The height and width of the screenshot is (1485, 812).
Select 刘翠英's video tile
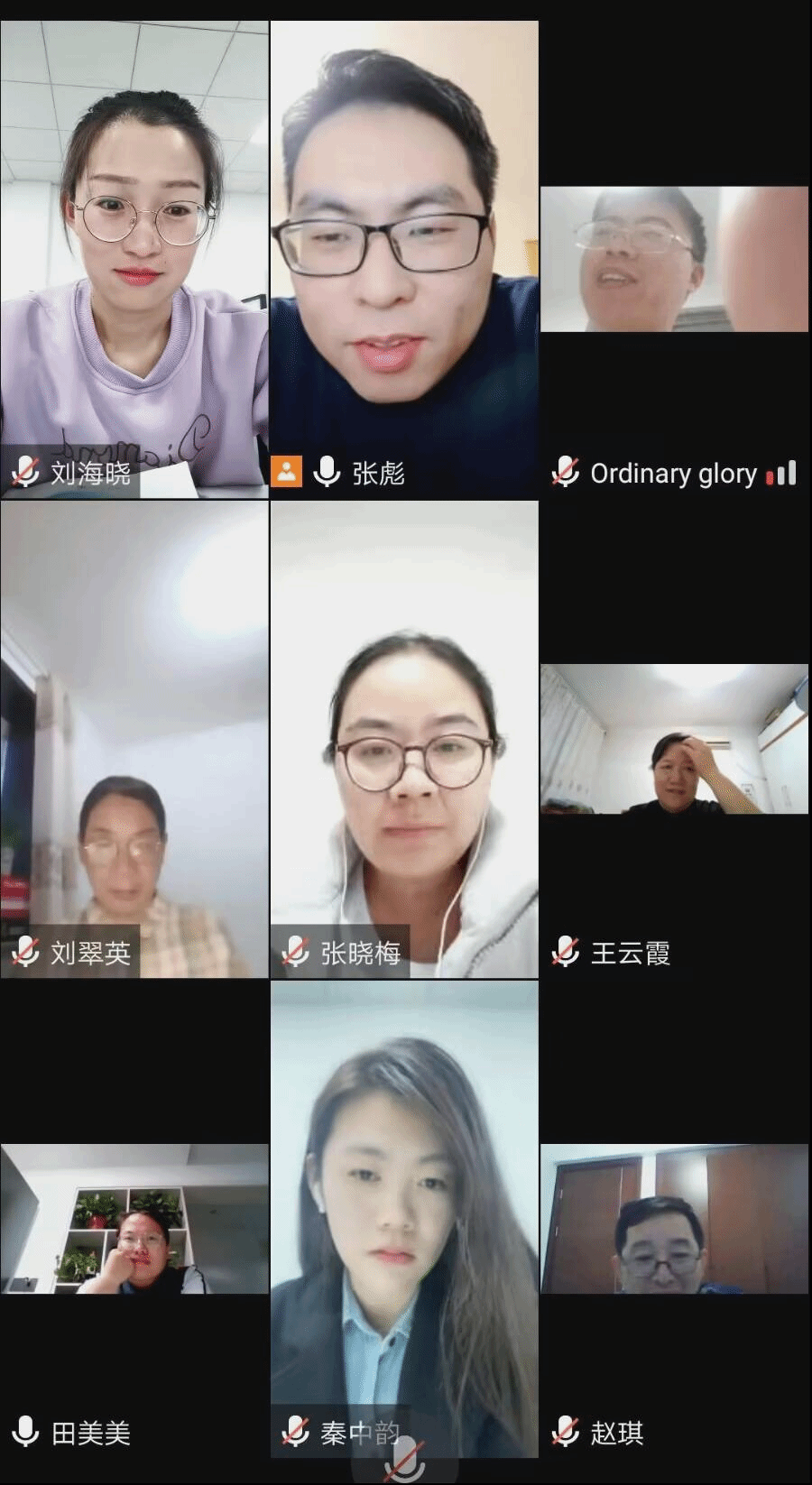tap(134, 740)
